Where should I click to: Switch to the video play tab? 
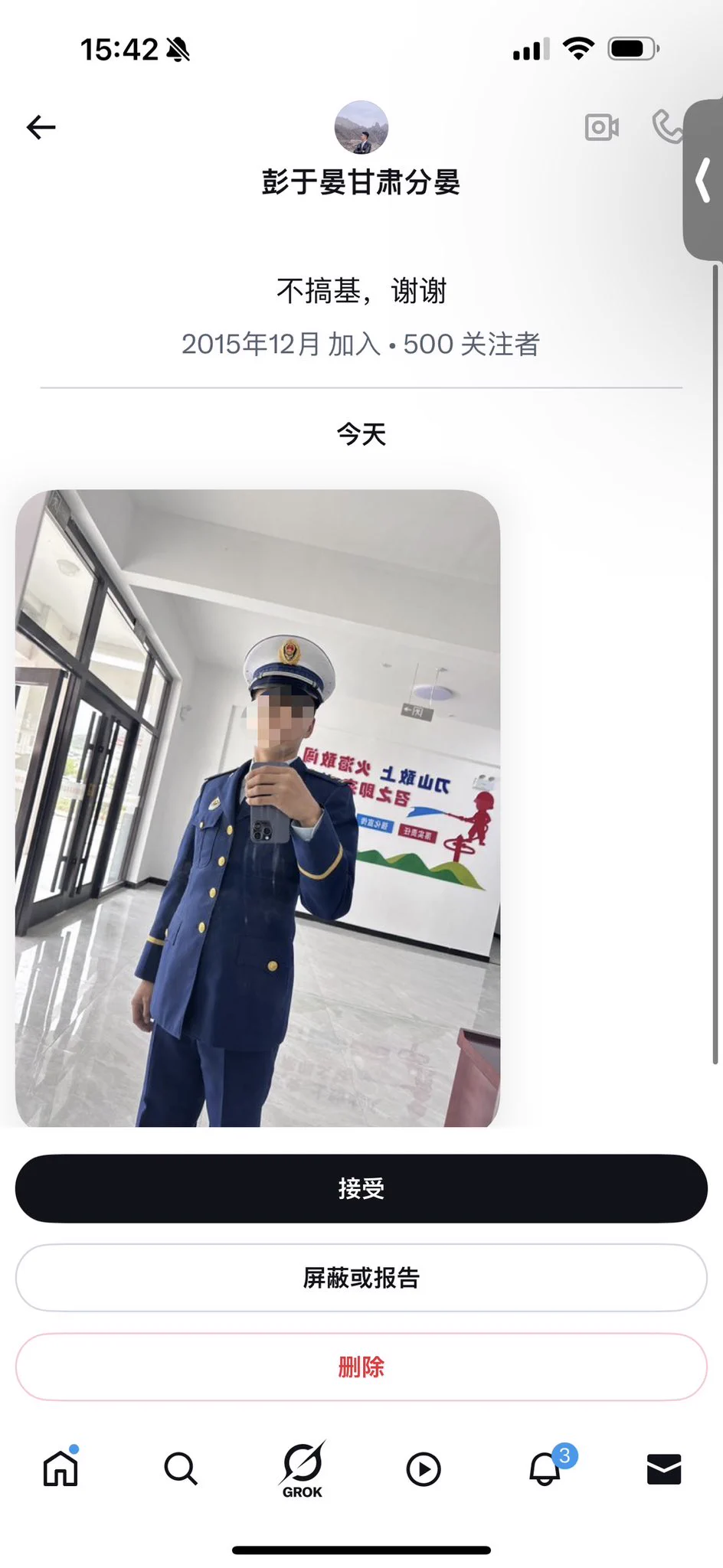click(x=424, y=1468)
